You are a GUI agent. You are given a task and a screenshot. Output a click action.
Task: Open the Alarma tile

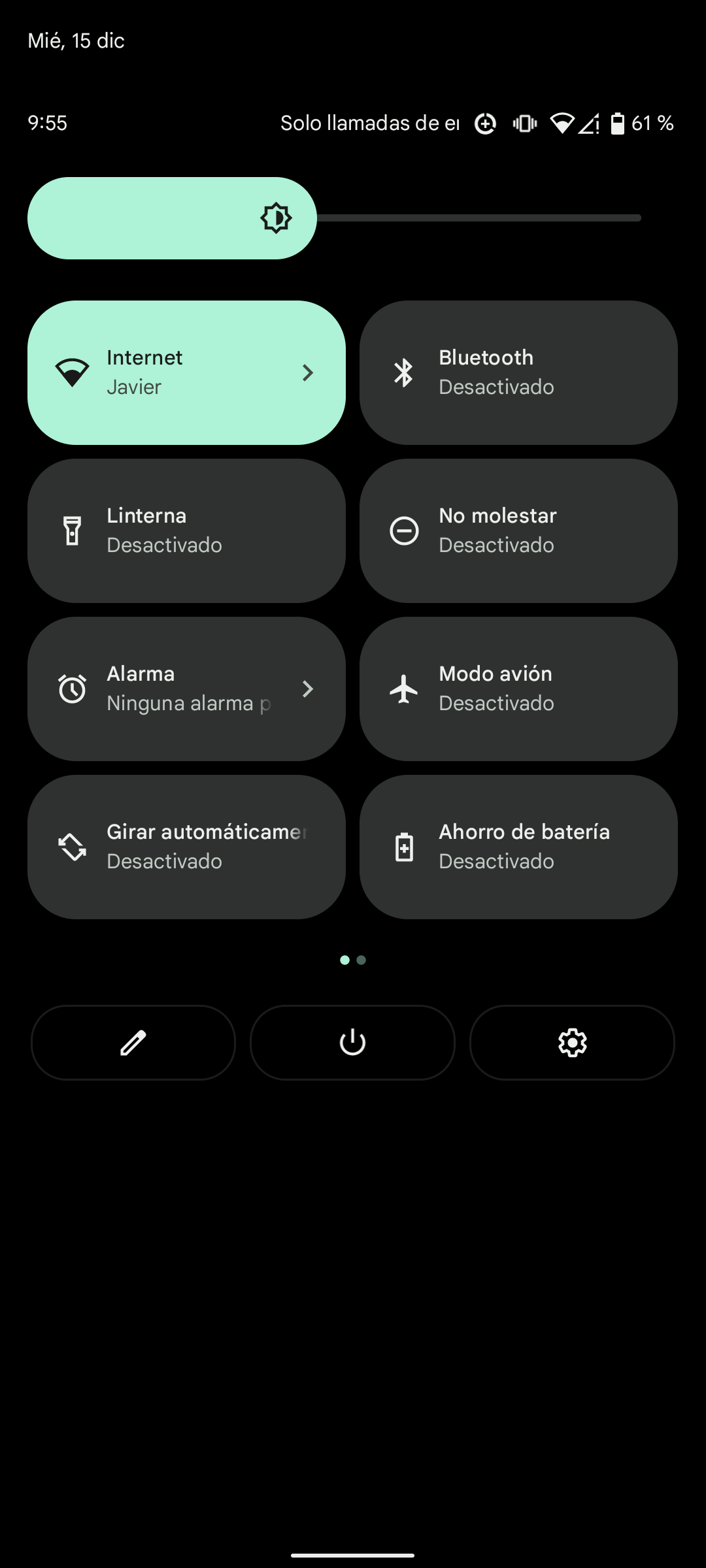[x=186, y=689]
